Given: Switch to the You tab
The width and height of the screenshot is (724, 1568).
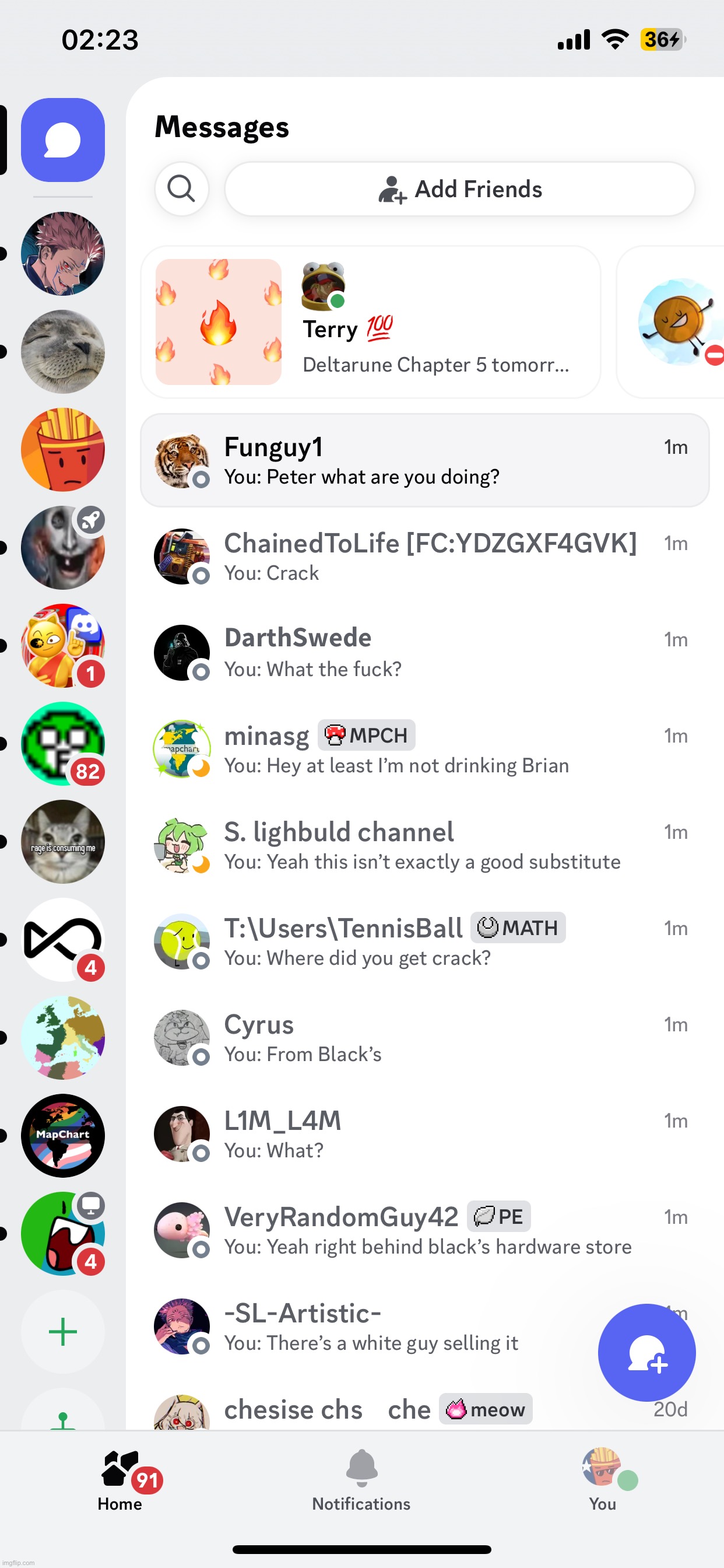Looking at the screenshot, I should [x=602, y=1479].
